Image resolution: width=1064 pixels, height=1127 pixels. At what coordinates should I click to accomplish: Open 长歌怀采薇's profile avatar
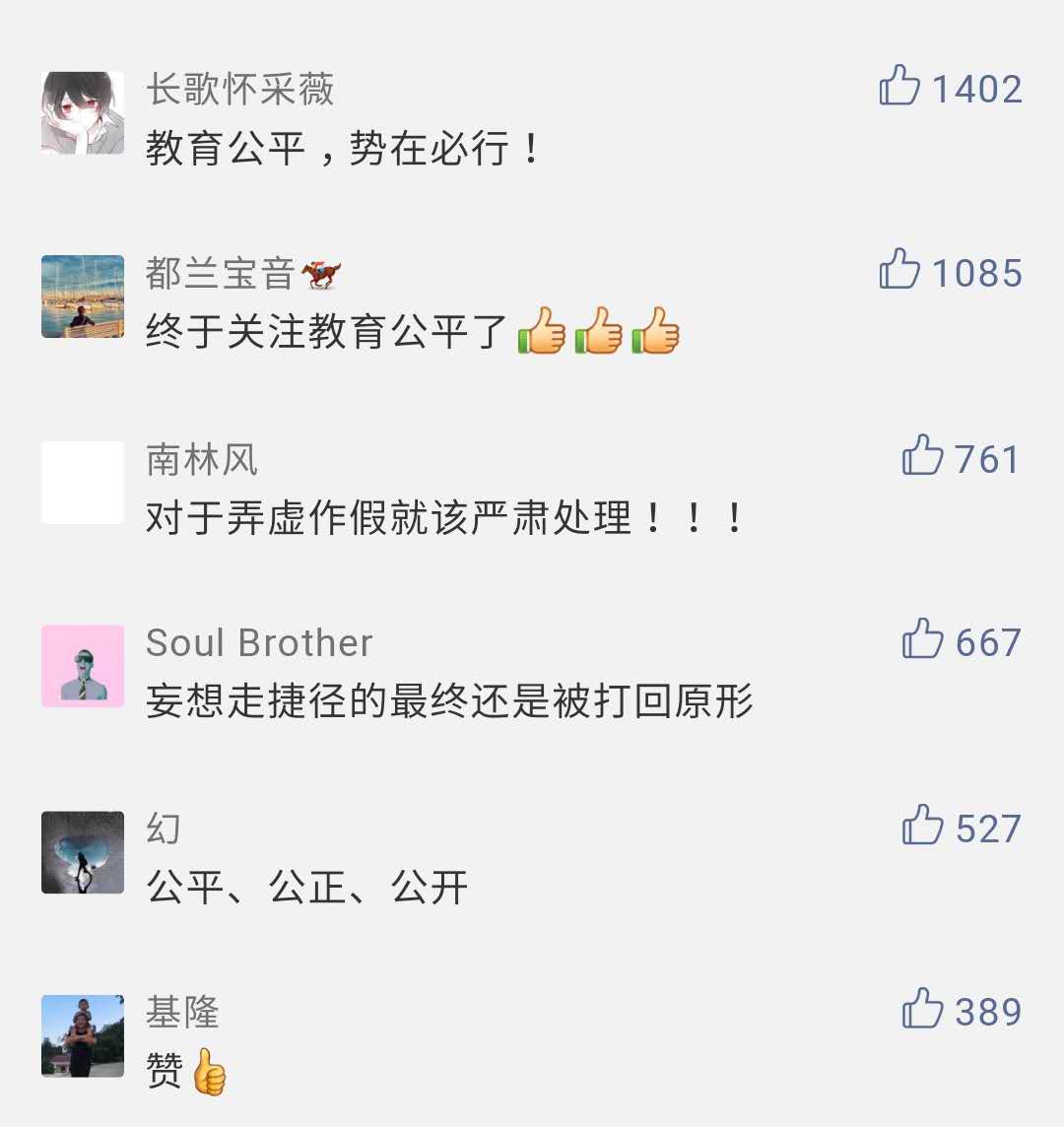pyautogui.click(x=83, y=112)
